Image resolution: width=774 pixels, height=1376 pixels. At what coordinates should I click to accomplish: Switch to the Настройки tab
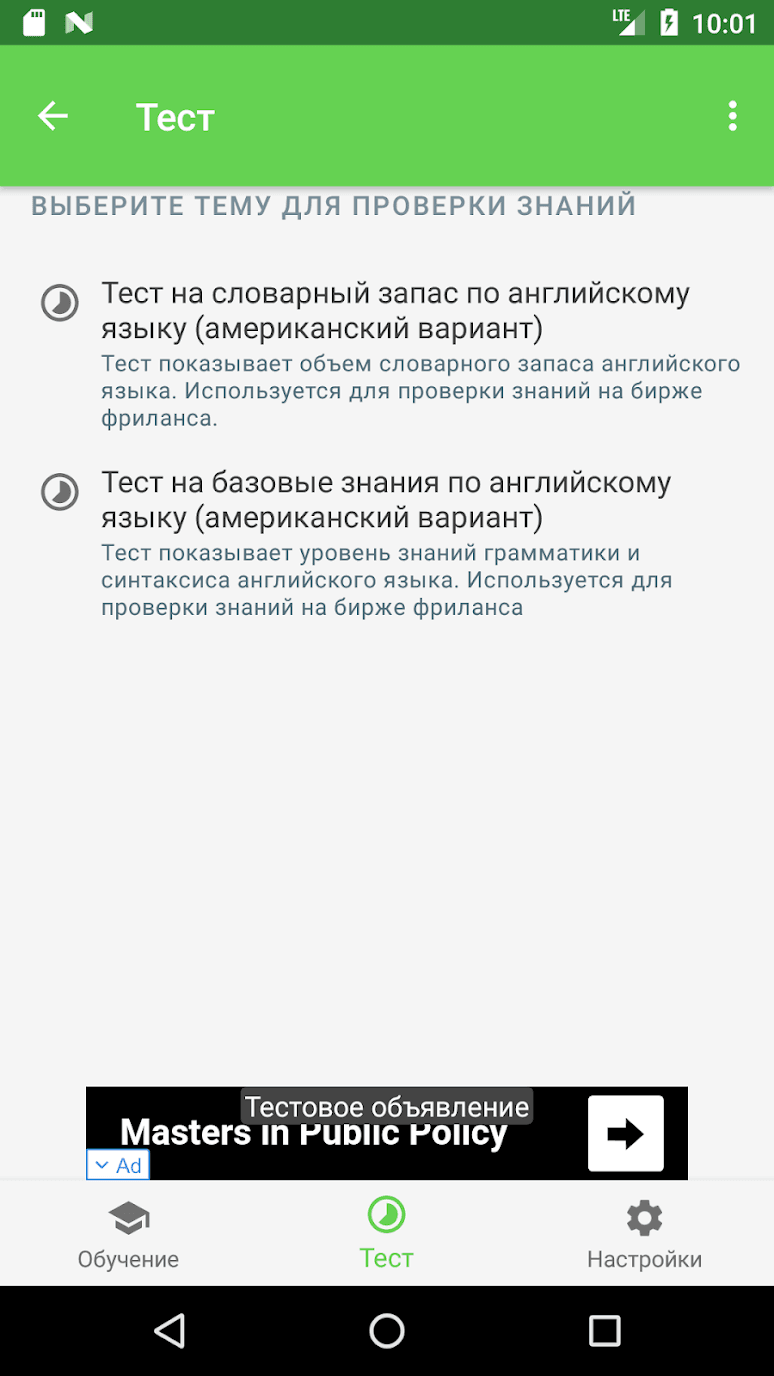(x=644, y=1235)
